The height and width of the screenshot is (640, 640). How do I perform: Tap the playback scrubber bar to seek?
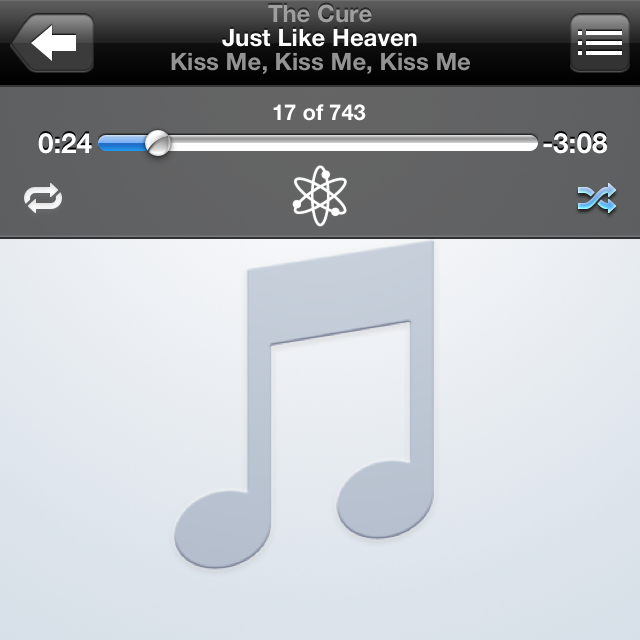pos(318,143)
